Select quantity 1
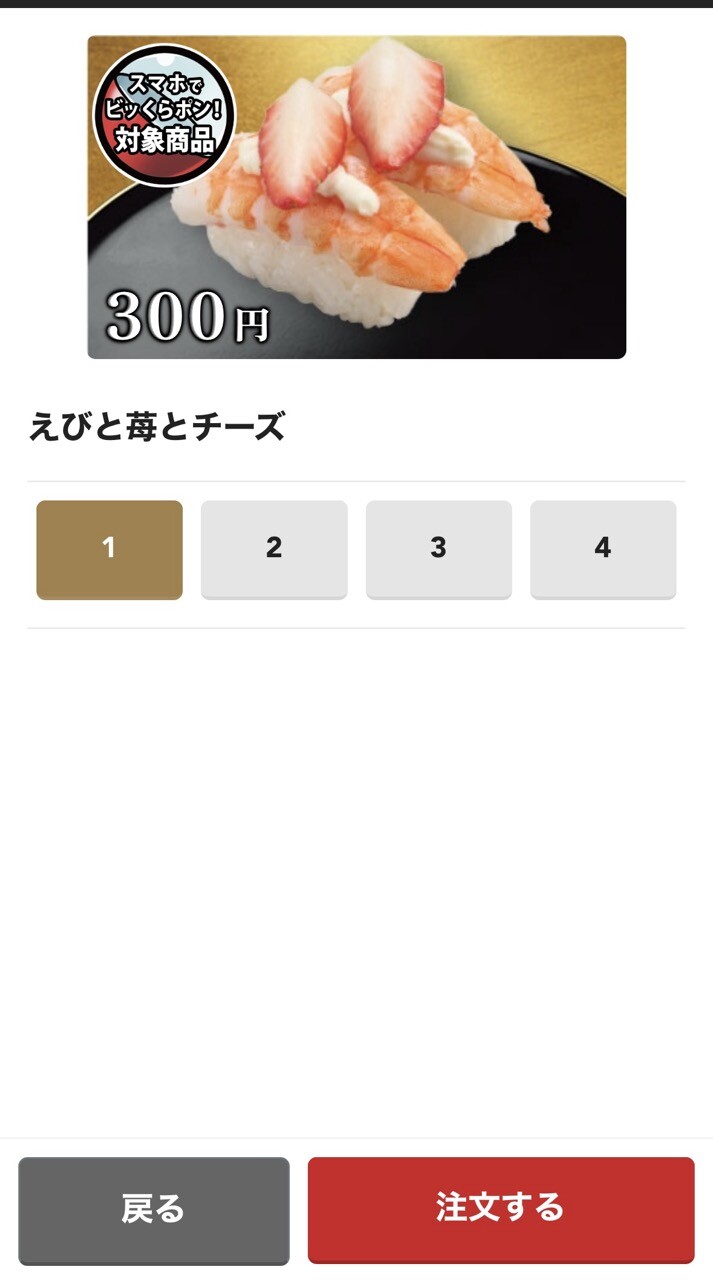Viewport: 713px width, 1280px height. coord(109,550)
